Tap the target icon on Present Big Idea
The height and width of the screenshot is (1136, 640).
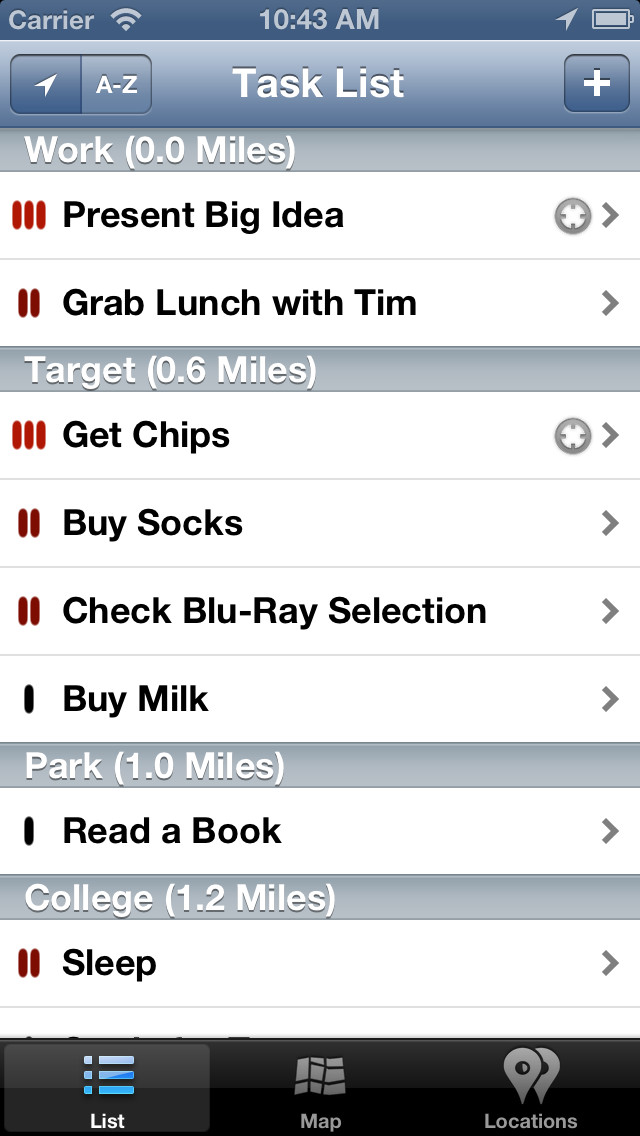(x=573, y=216)
